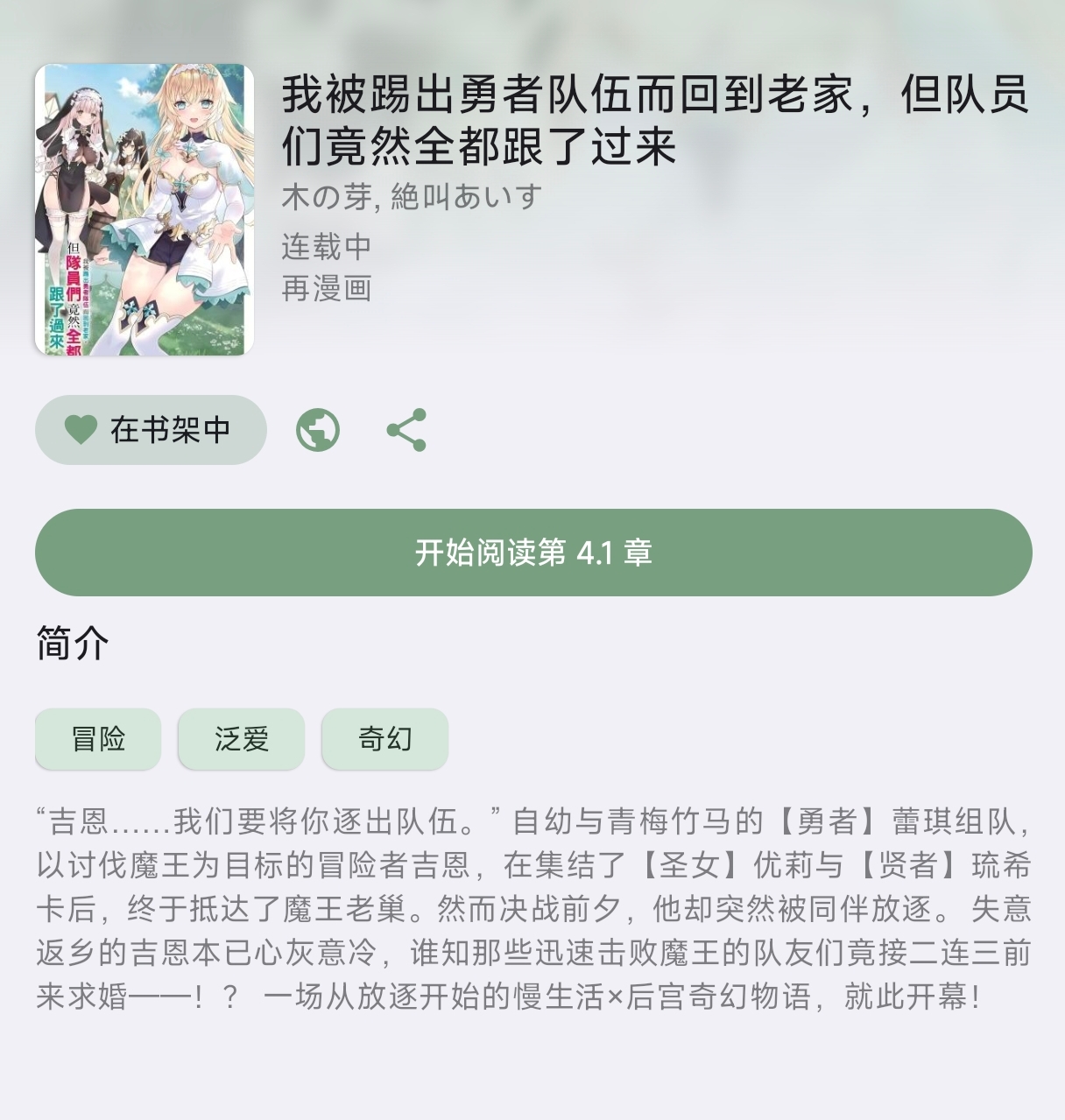Viewport: 1065px width, 1120px height.
Task: Select the 泛爱 genre tag
Action: coord(241,739)
